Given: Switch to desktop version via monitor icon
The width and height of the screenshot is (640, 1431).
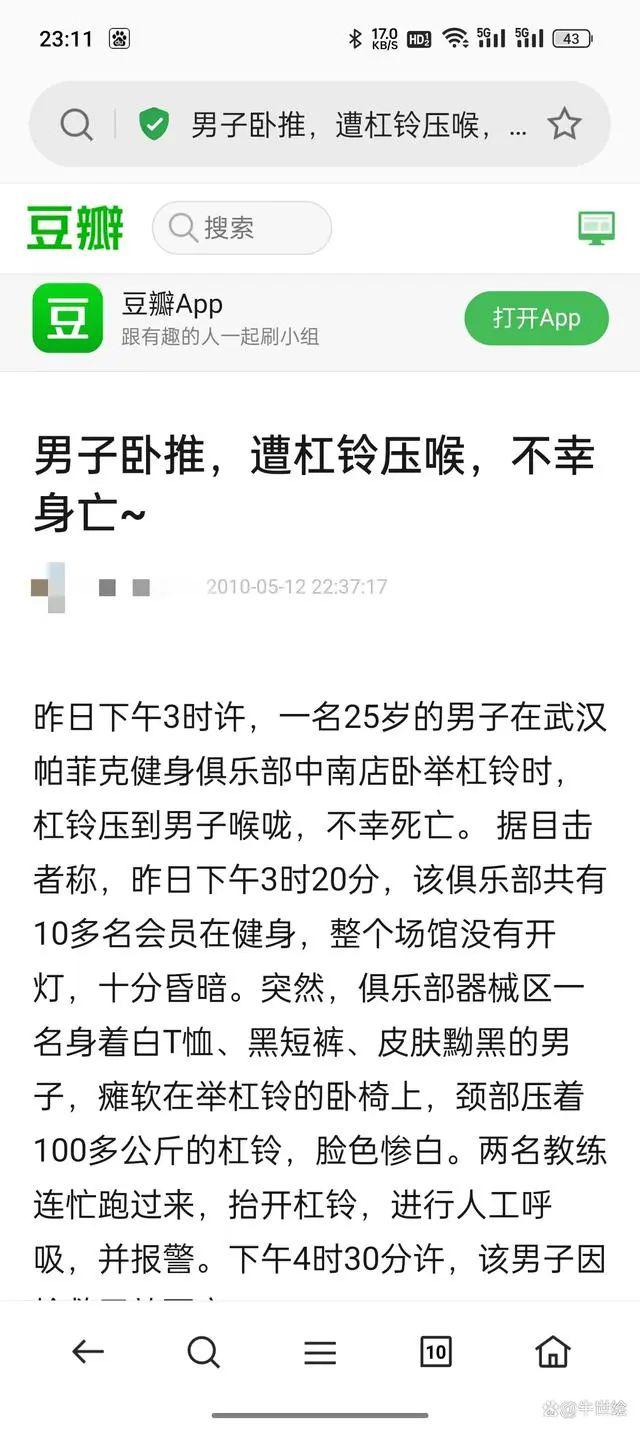Looking at the screenshot, I should [596, 228].
